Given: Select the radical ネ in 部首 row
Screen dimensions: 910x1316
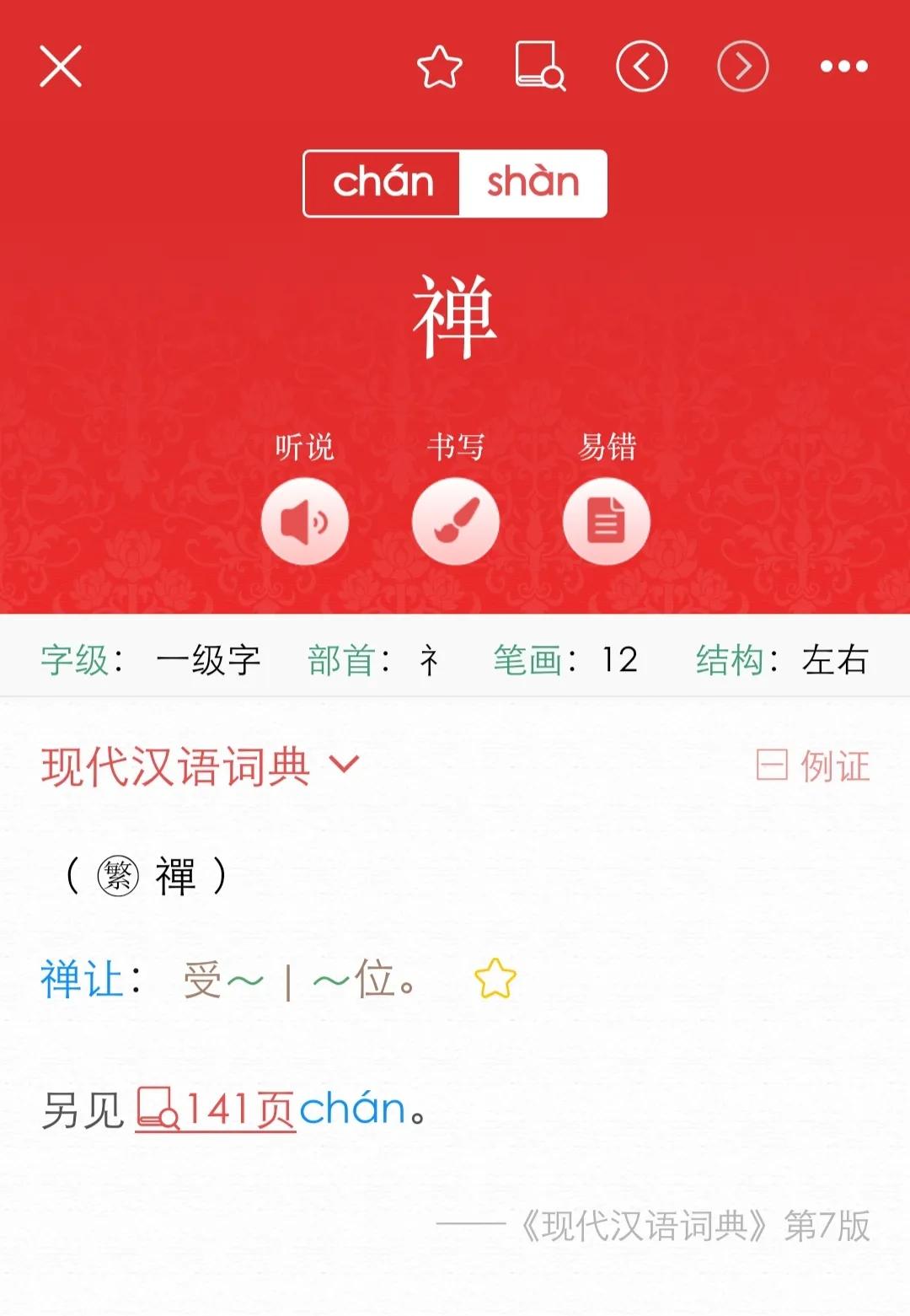Looking at the screenshot, I should [x=428, y=662].
